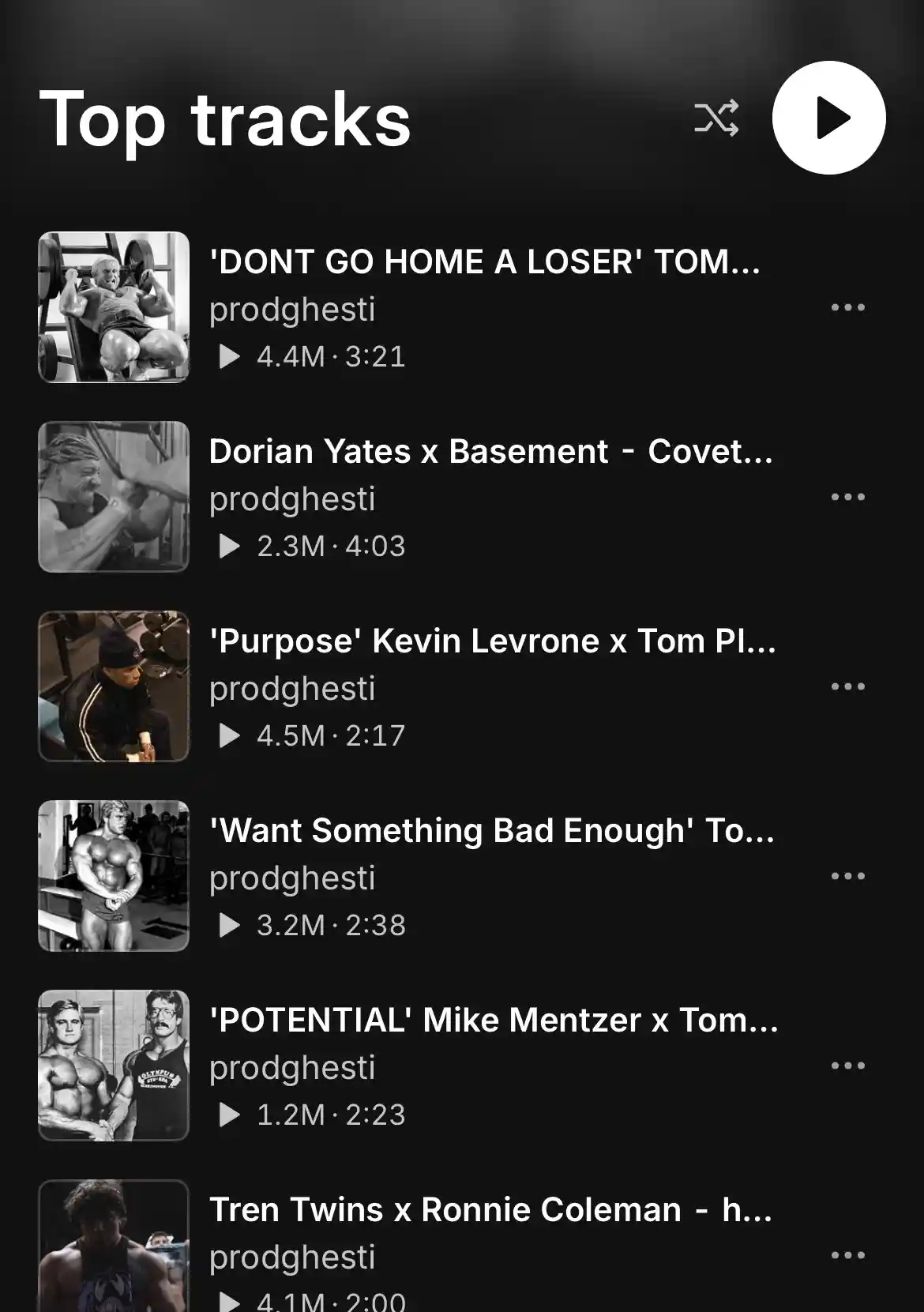Screen dimensions: 924x1312
Task: Click the Top tracks heading
Action: click(x=225, y=118)
